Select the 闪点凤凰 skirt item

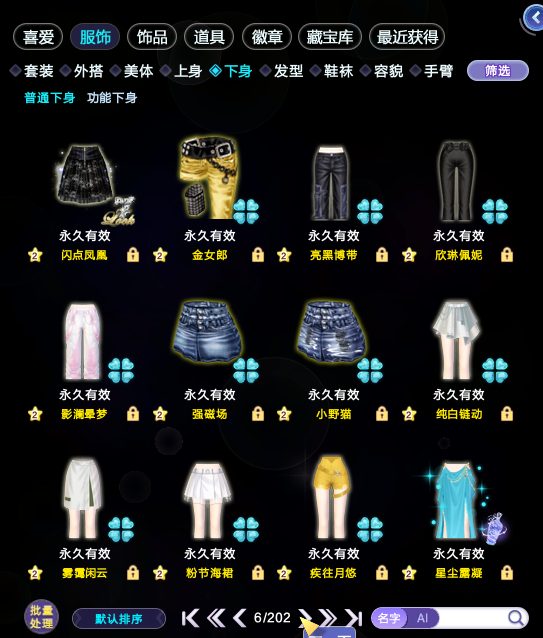click(85, 177)
